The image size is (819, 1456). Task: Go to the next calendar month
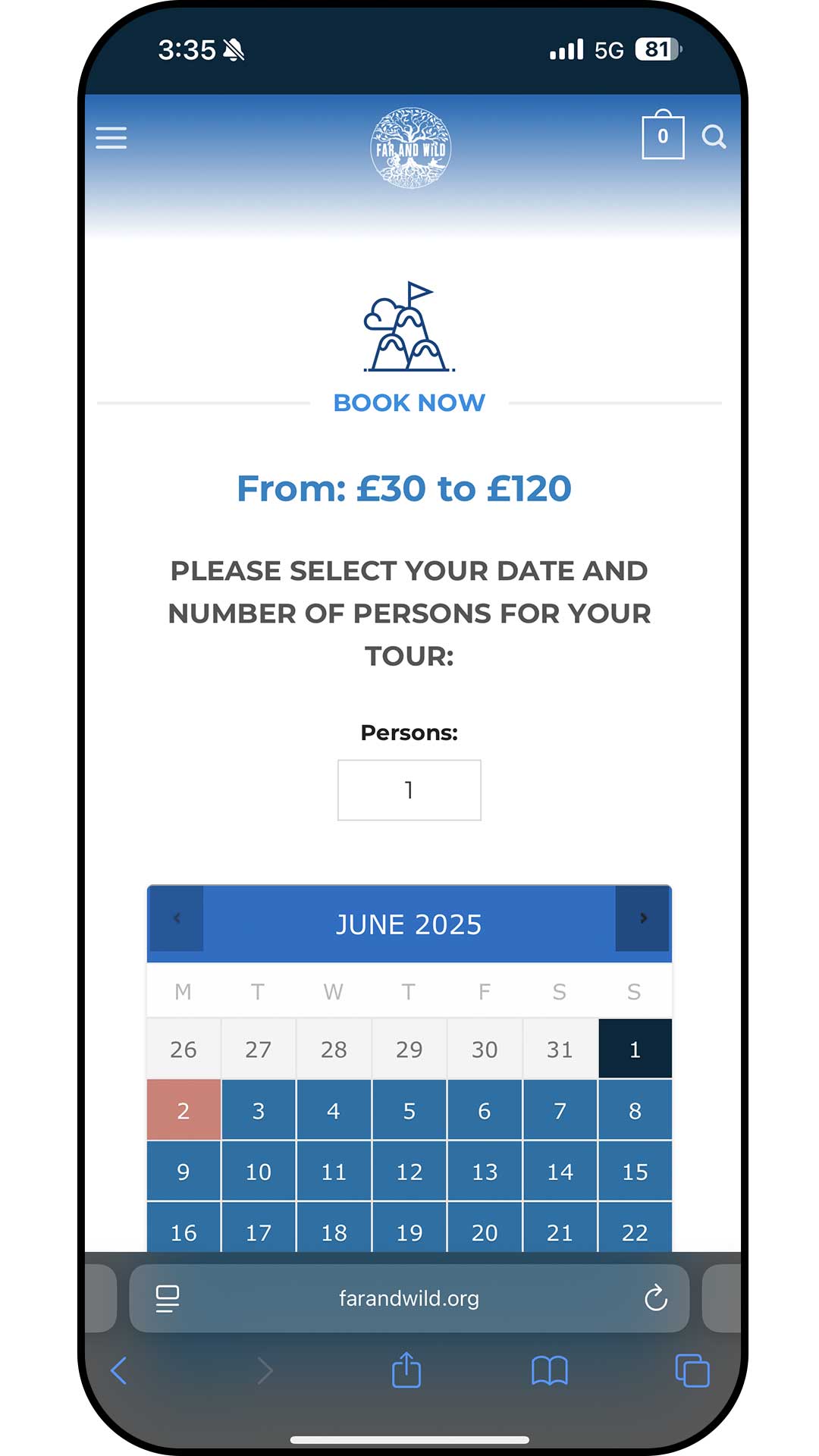(642, 918)
